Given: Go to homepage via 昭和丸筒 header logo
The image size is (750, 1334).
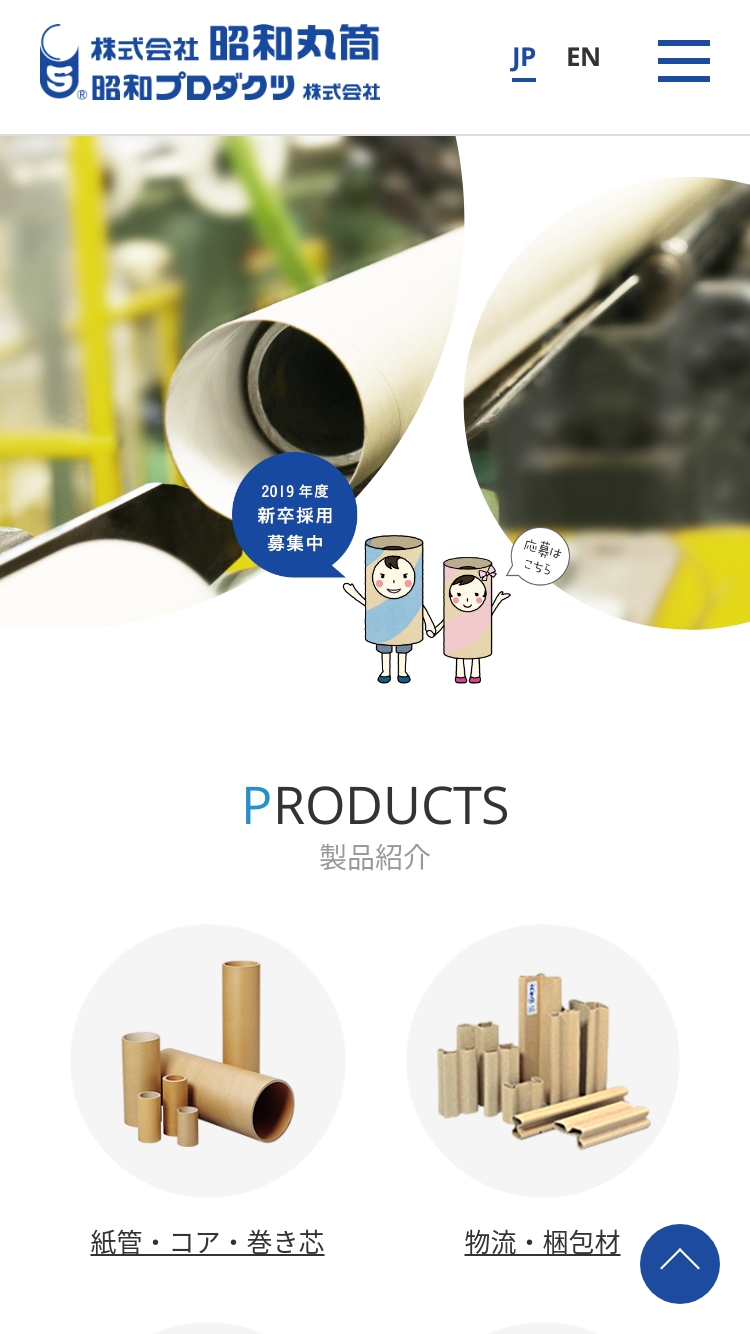Looking at the screenshot, I should click(x=210, y=62).
